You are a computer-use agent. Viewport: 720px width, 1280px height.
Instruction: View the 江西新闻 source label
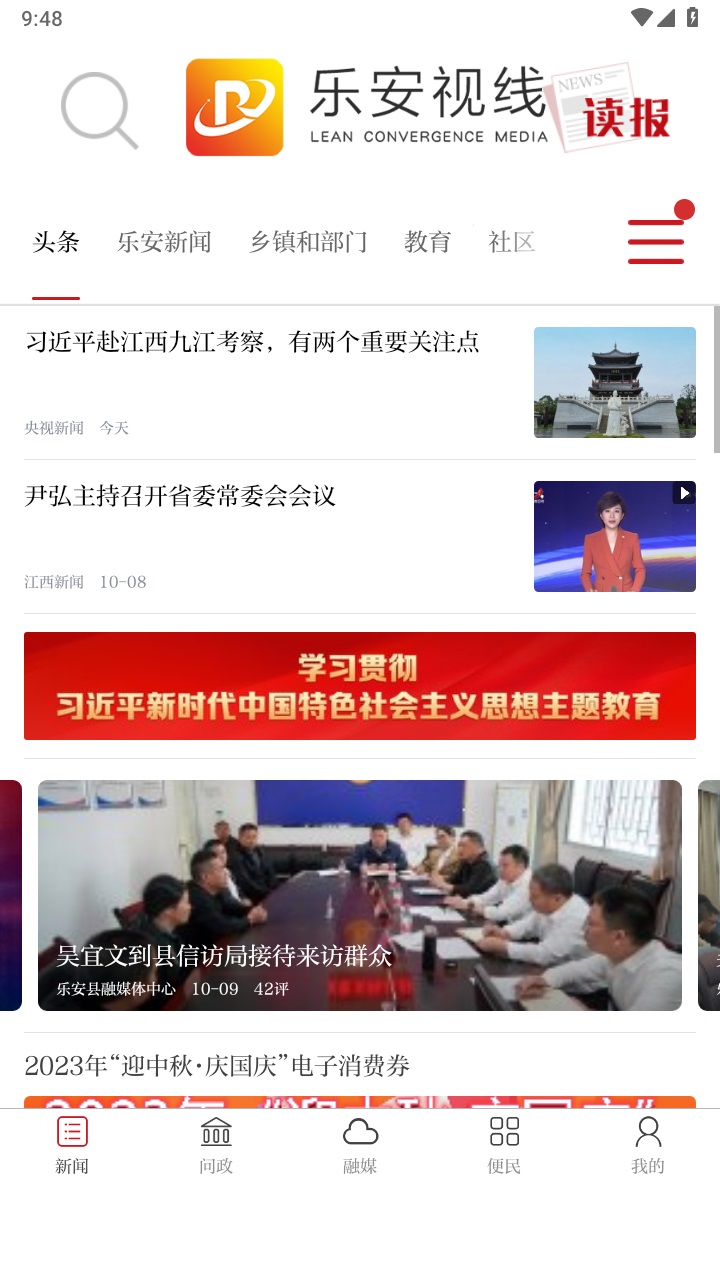[x=51, y=581]
